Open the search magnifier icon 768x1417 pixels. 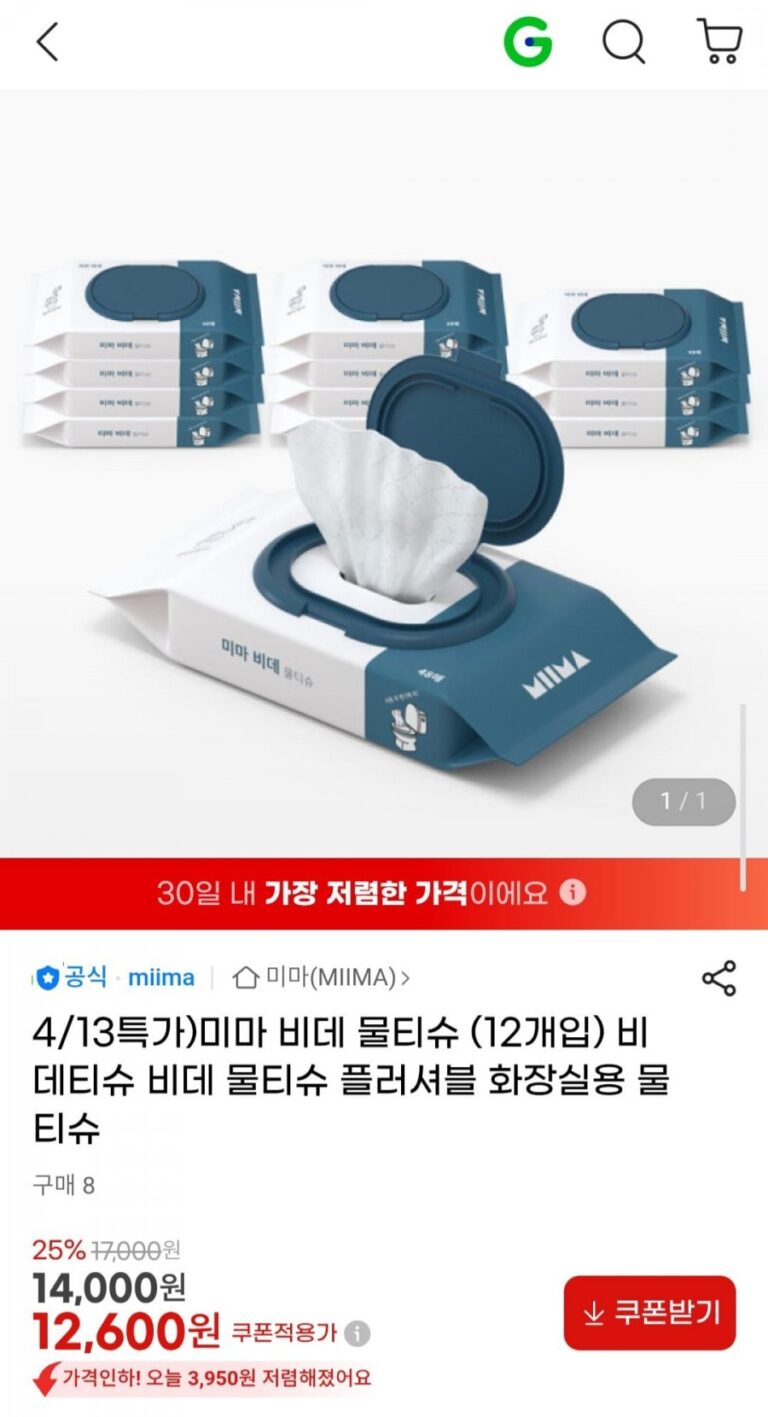(623, 43)
